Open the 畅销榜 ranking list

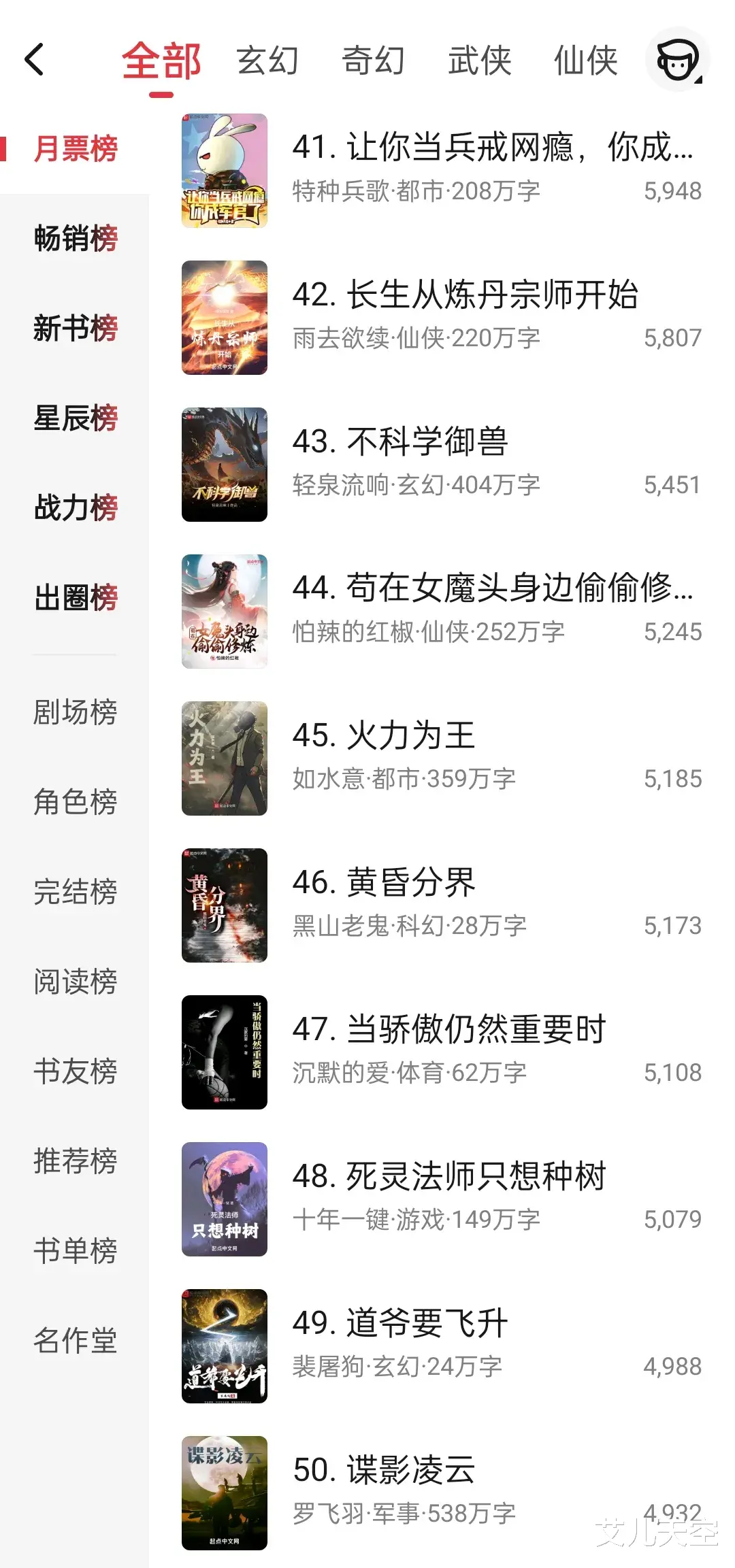(x=76, y=238)
